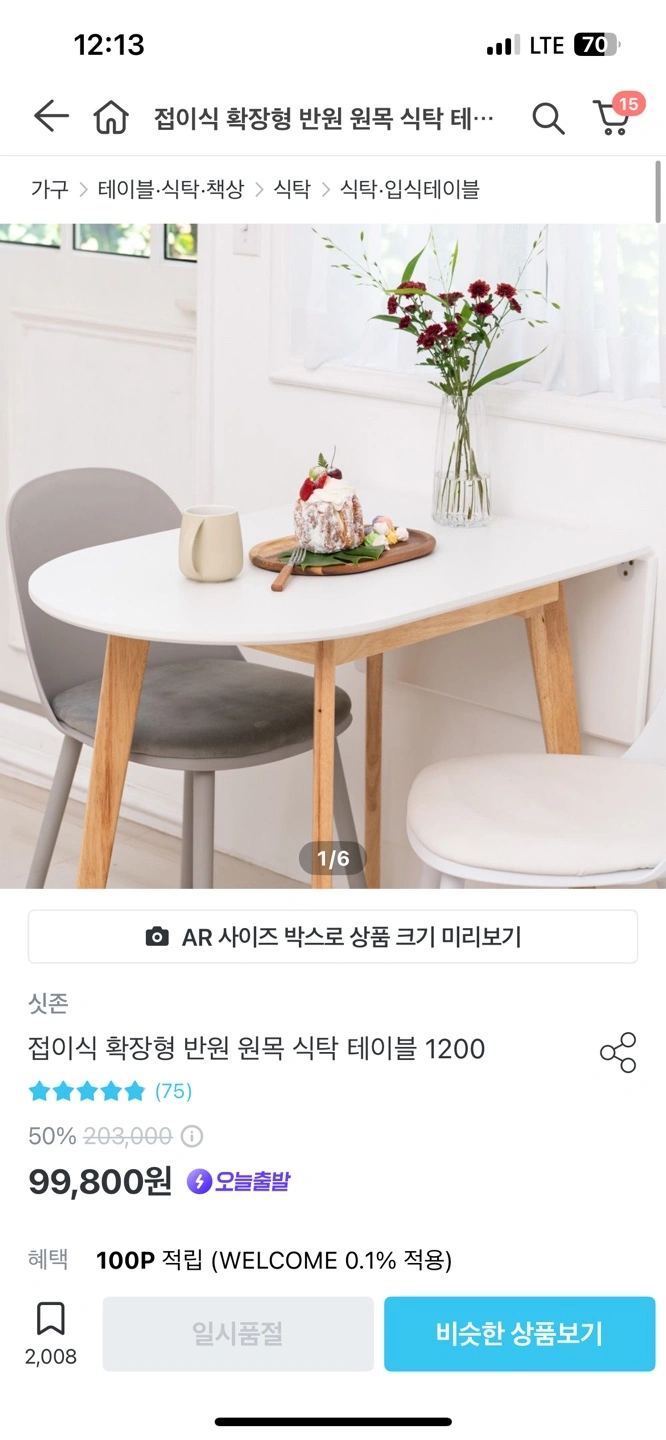
Task: Tap AR 사이즈 박스로 상품 크기 미리보기
Action: click(333, 937)
